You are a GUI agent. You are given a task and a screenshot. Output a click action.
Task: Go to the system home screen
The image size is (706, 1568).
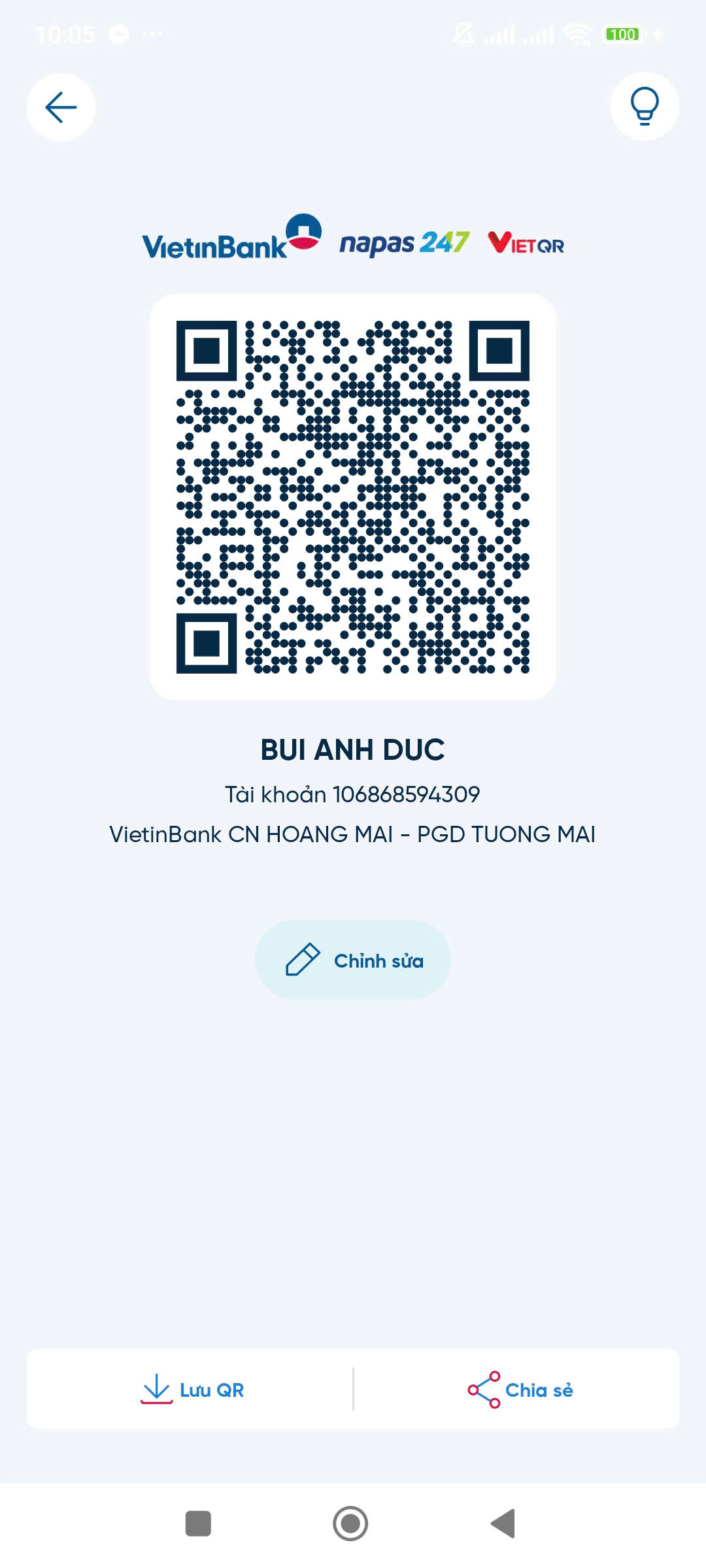tap(350, 1524)
